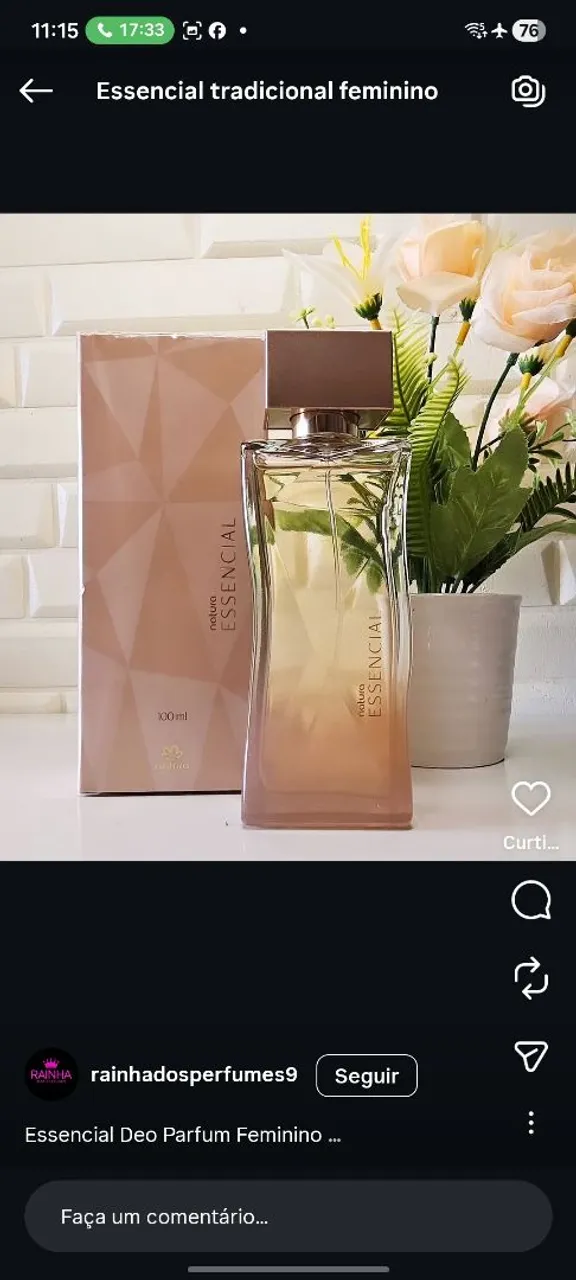Follow rainhadosperfumes9 with the Seguir button

coord(366,1076)
